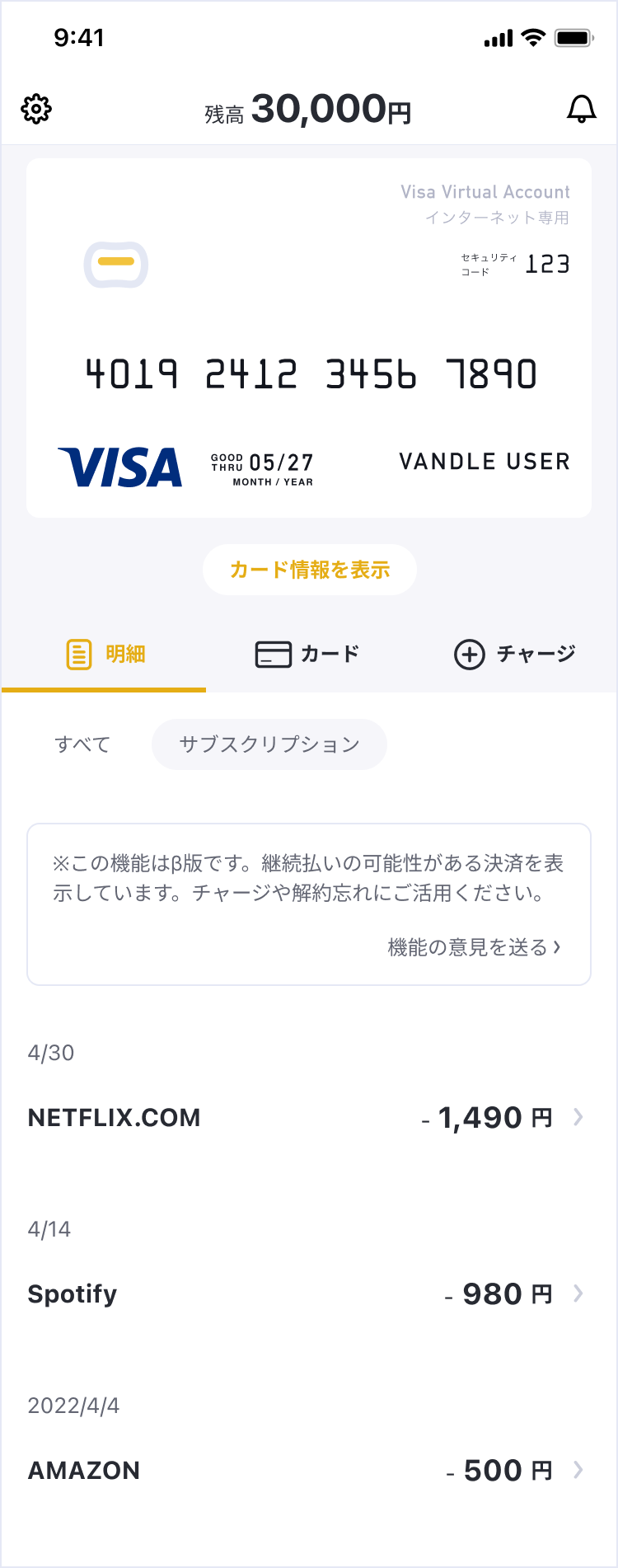Open the notifications bell
The height and width of the screenshot is (1568, 618).
point(581,109)
